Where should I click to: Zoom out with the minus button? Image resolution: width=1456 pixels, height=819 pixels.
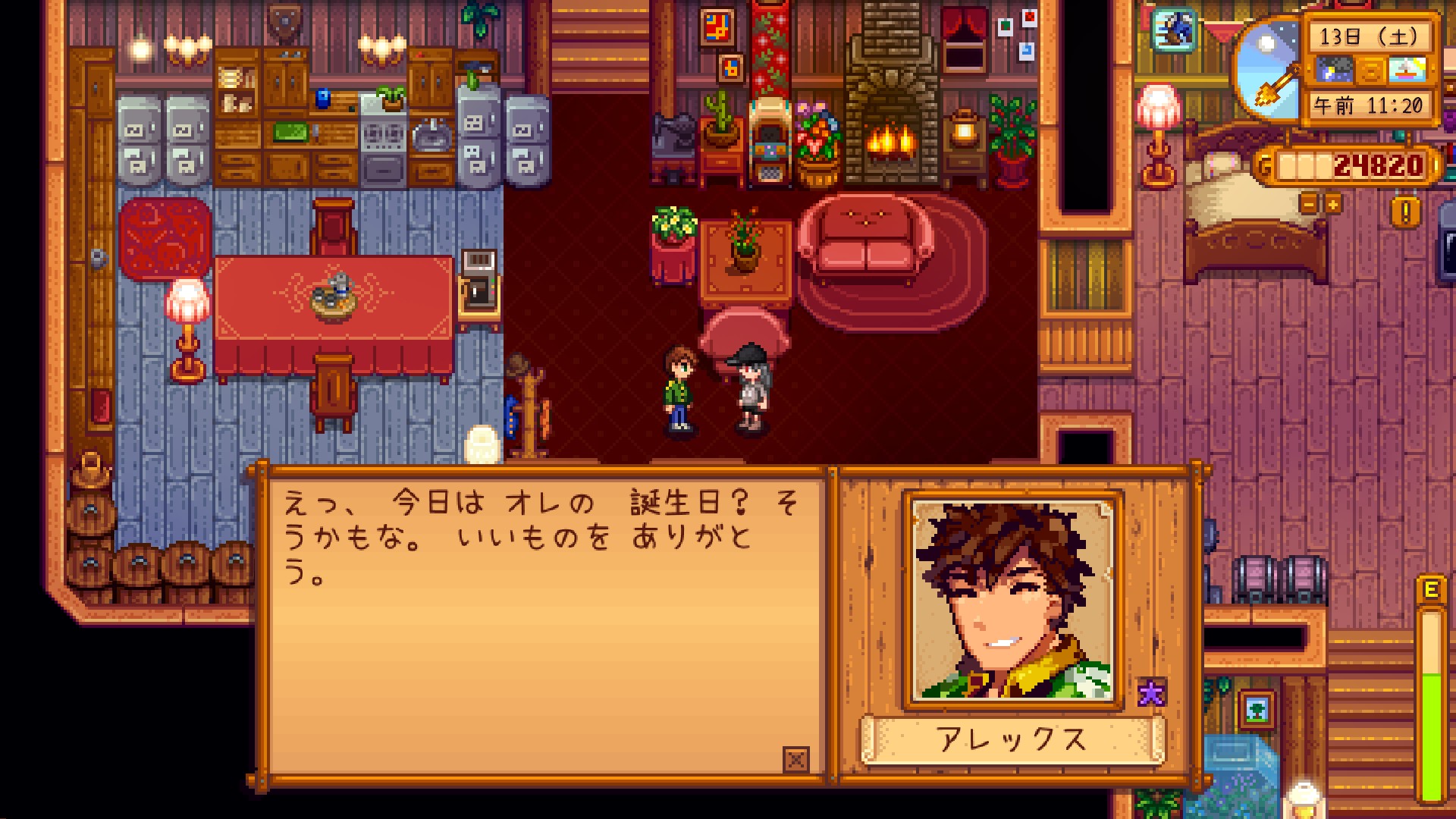tap(1308, 203)
